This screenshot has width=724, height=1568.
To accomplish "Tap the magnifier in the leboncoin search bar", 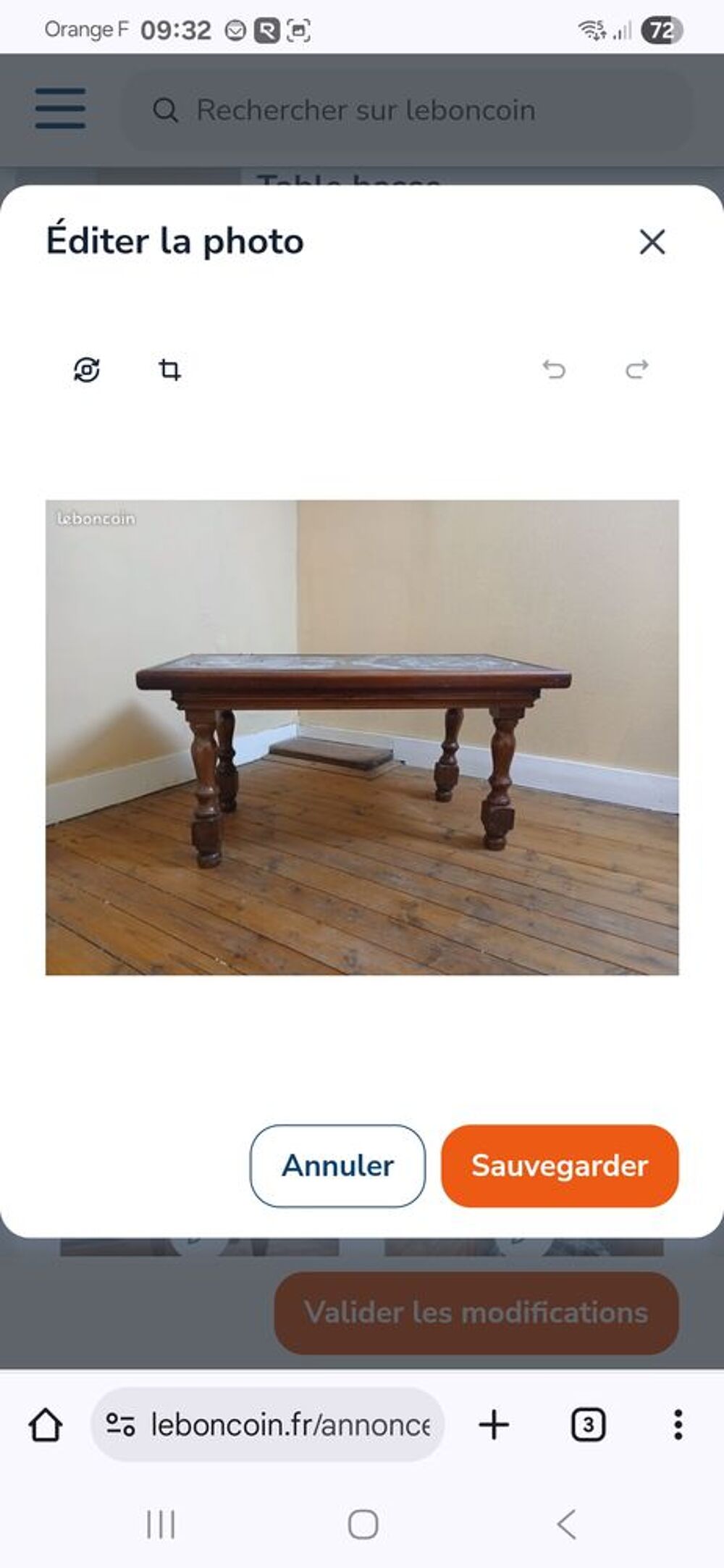I will coord(168,110).
